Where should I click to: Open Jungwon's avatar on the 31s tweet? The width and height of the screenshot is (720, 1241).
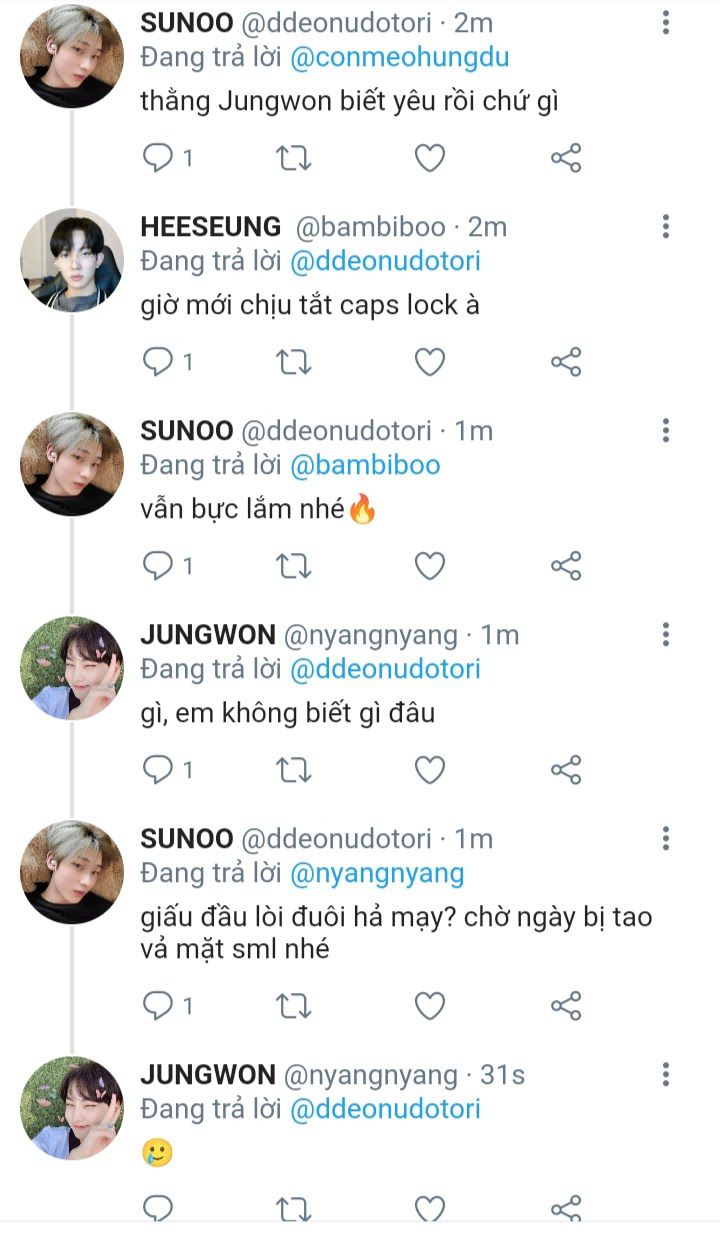[71, 1109]
